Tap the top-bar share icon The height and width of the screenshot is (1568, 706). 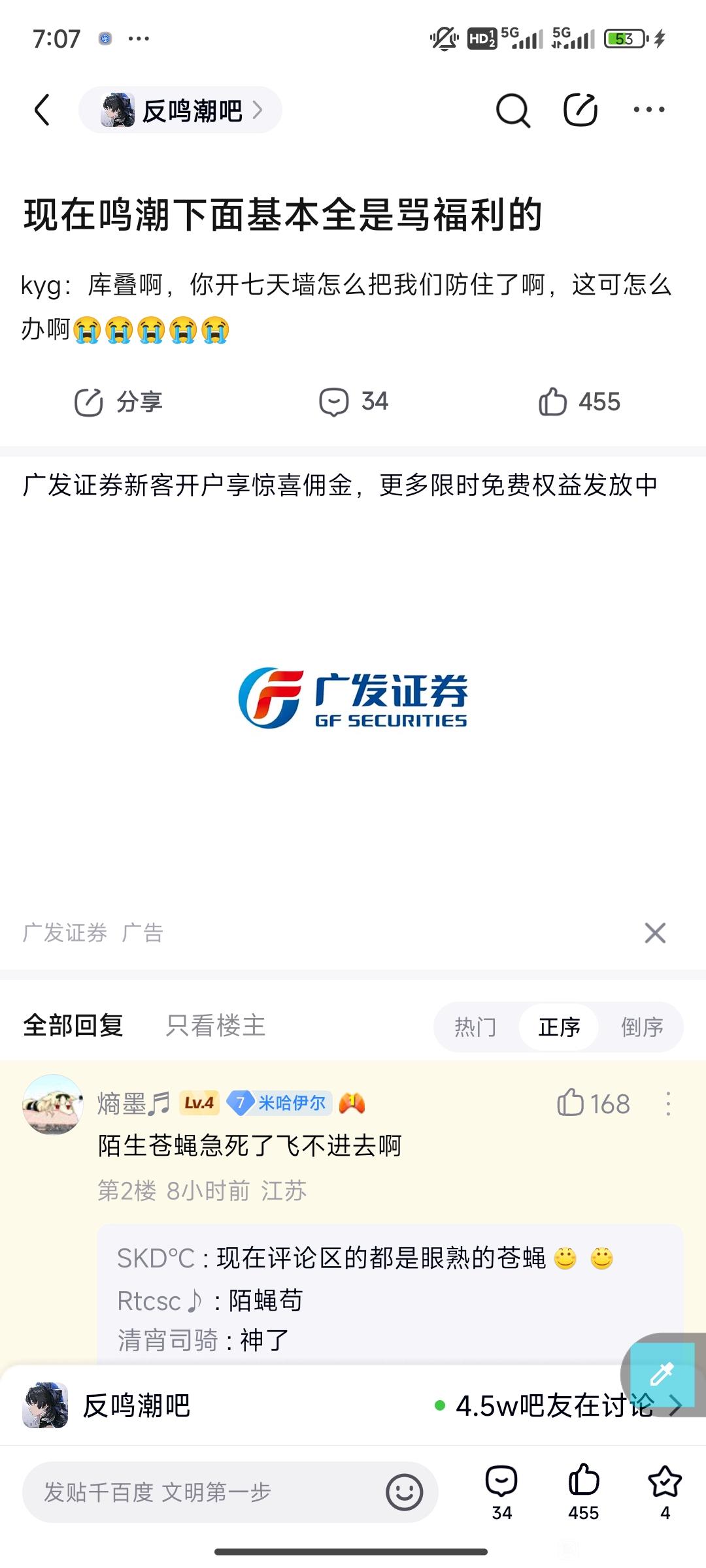[x=580, y=110]
